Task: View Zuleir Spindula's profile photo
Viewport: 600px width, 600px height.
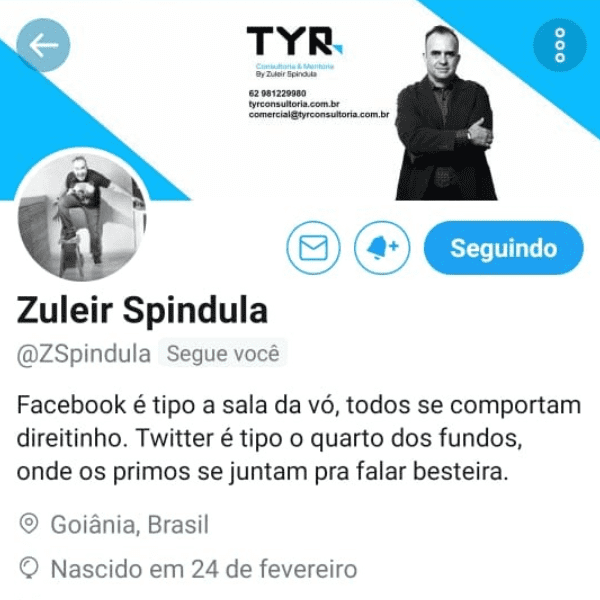Action: (x=84, y=217)
